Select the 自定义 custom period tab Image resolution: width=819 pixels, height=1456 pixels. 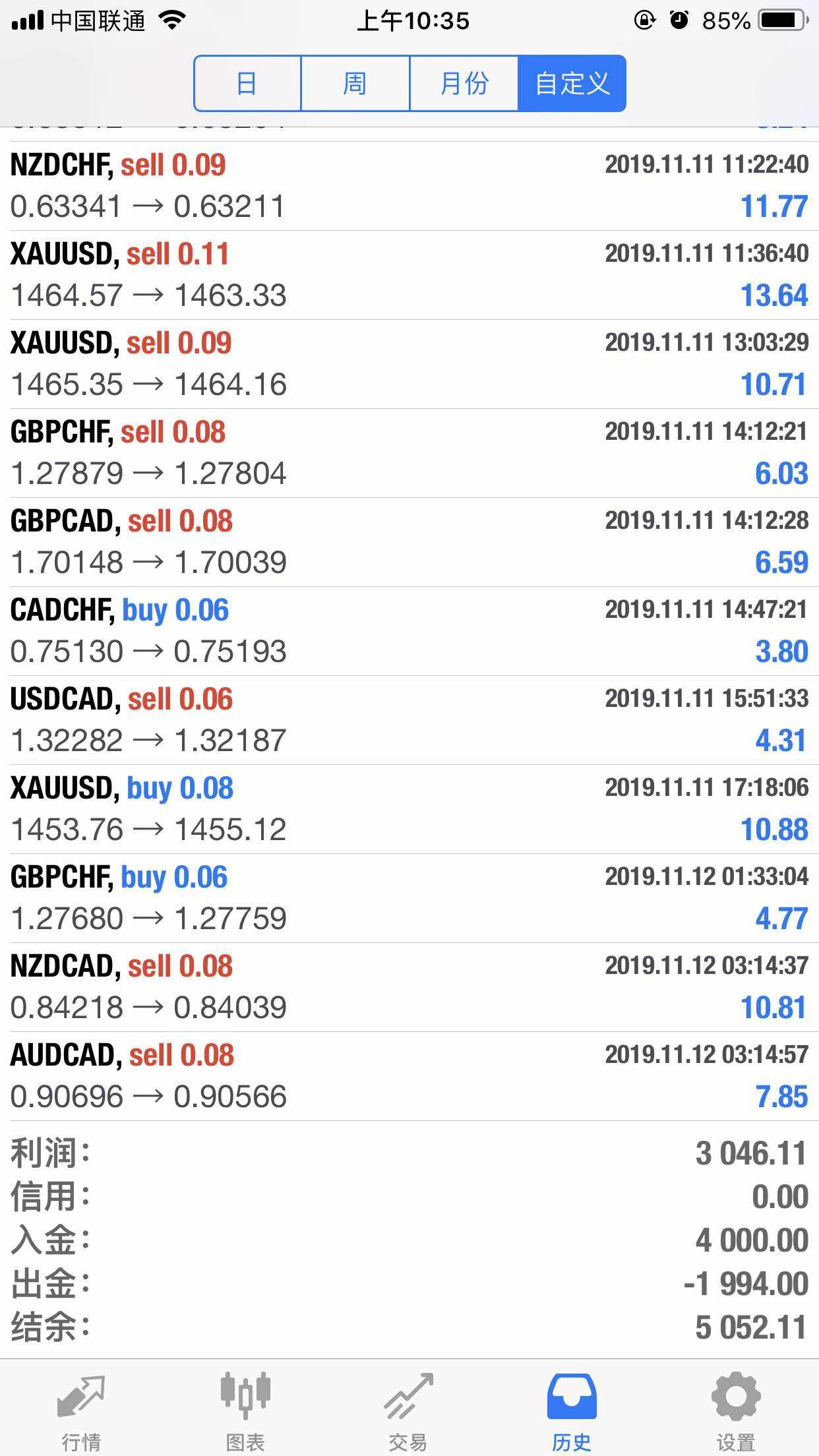point(572,84)
